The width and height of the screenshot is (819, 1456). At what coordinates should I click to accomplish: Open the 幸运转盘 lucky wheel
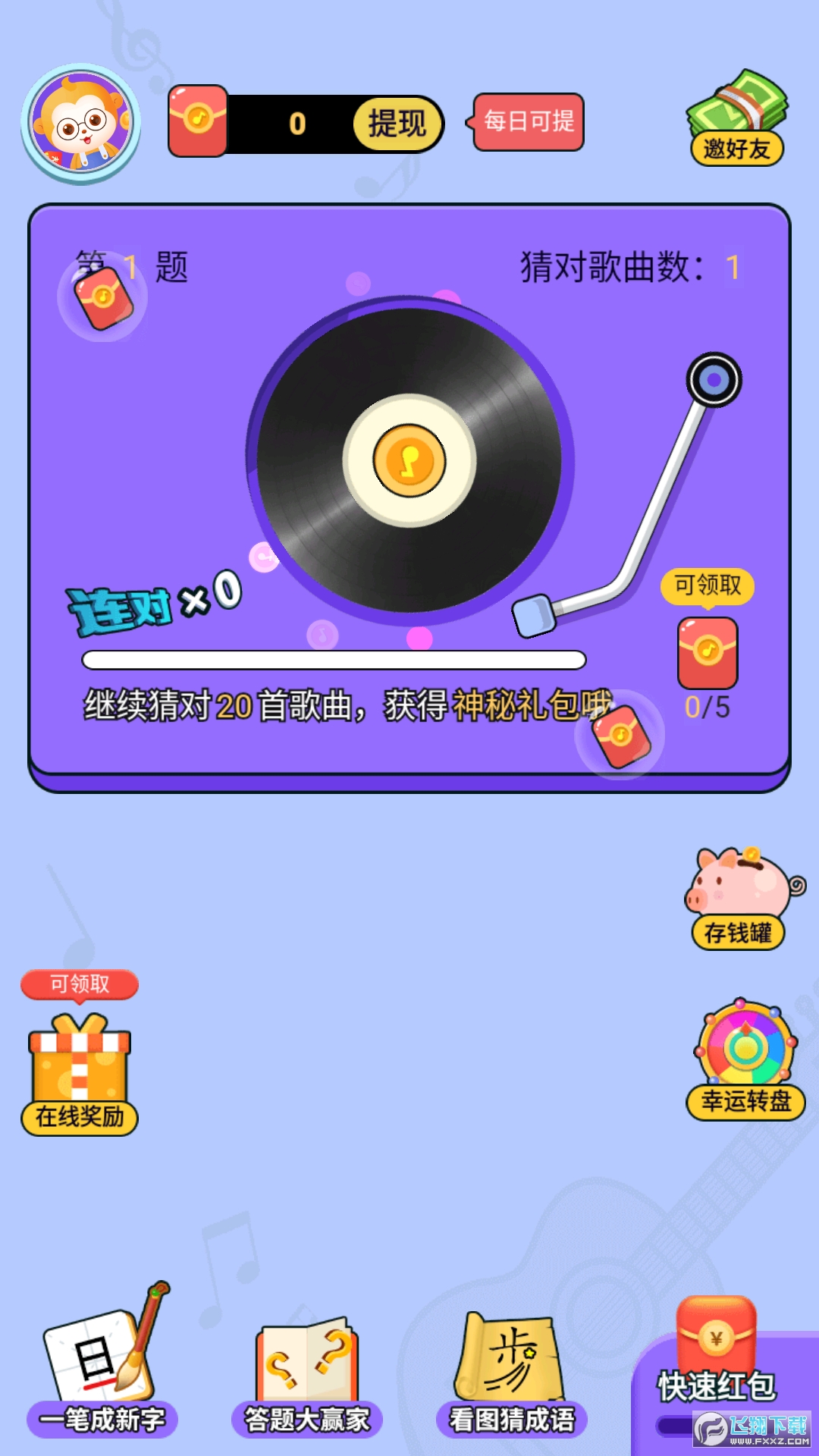(745, 1059)
